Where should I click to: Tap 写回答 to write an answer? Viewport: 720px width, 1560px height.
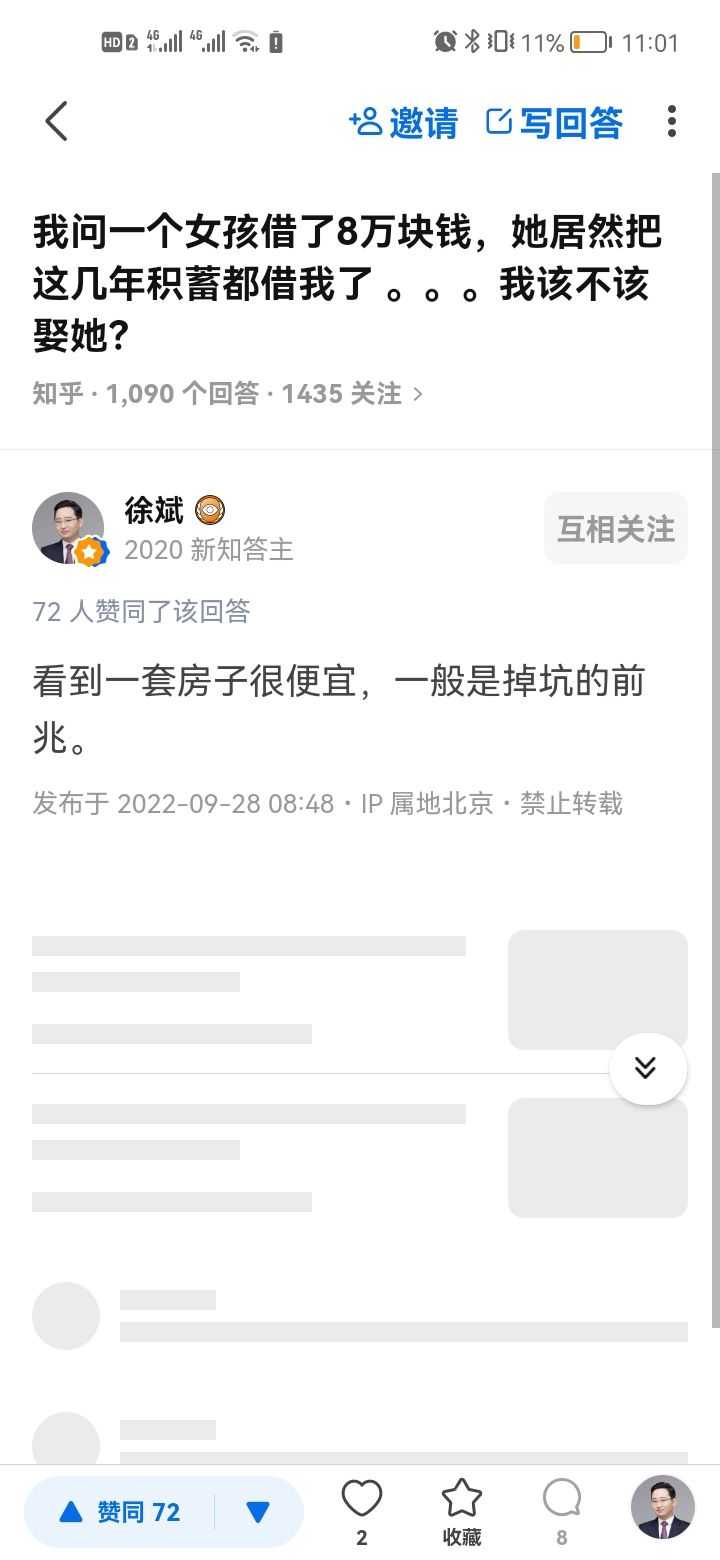pos(555,122)
